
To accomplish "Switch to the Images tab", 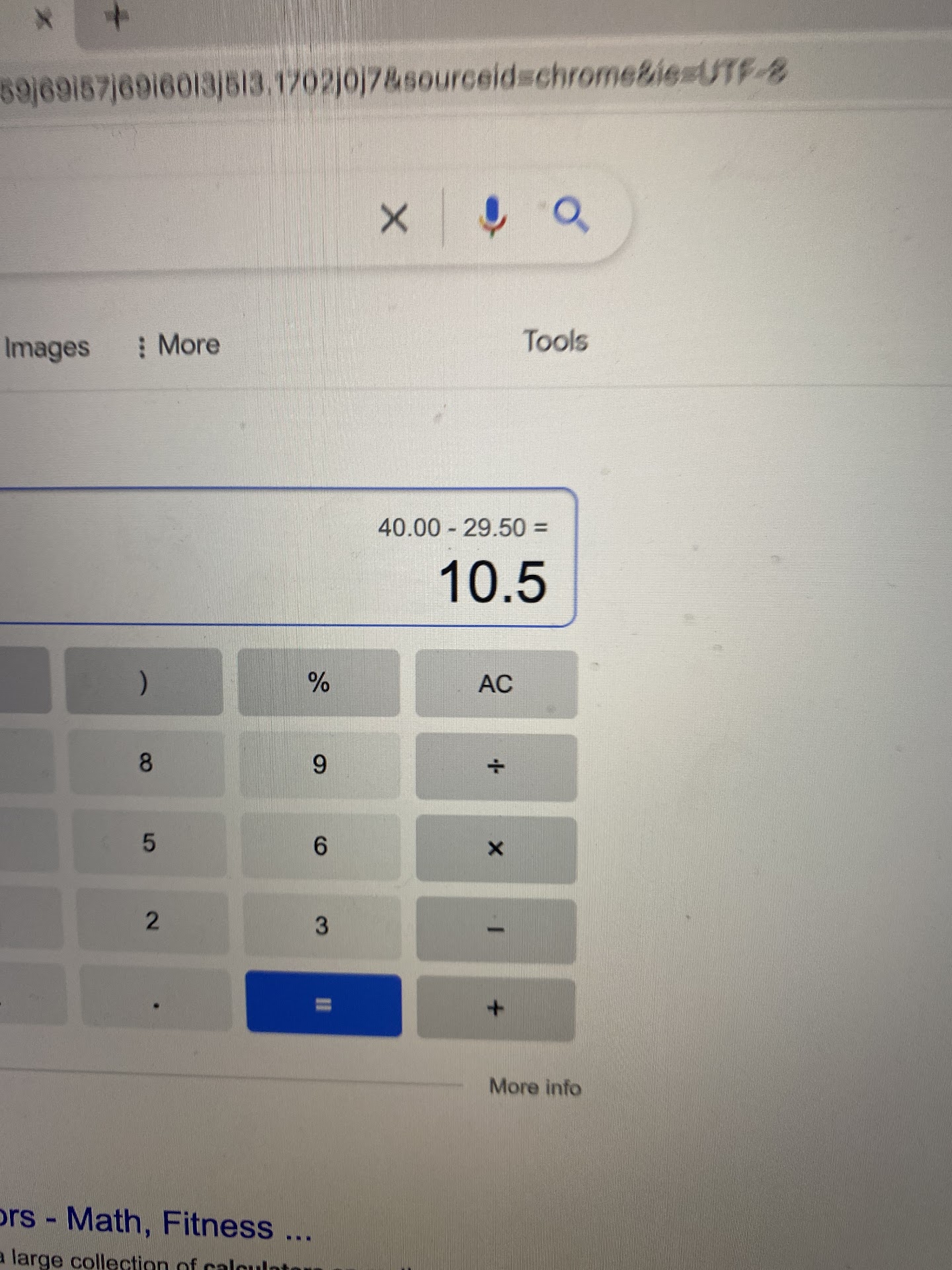I will coord(47,347).
